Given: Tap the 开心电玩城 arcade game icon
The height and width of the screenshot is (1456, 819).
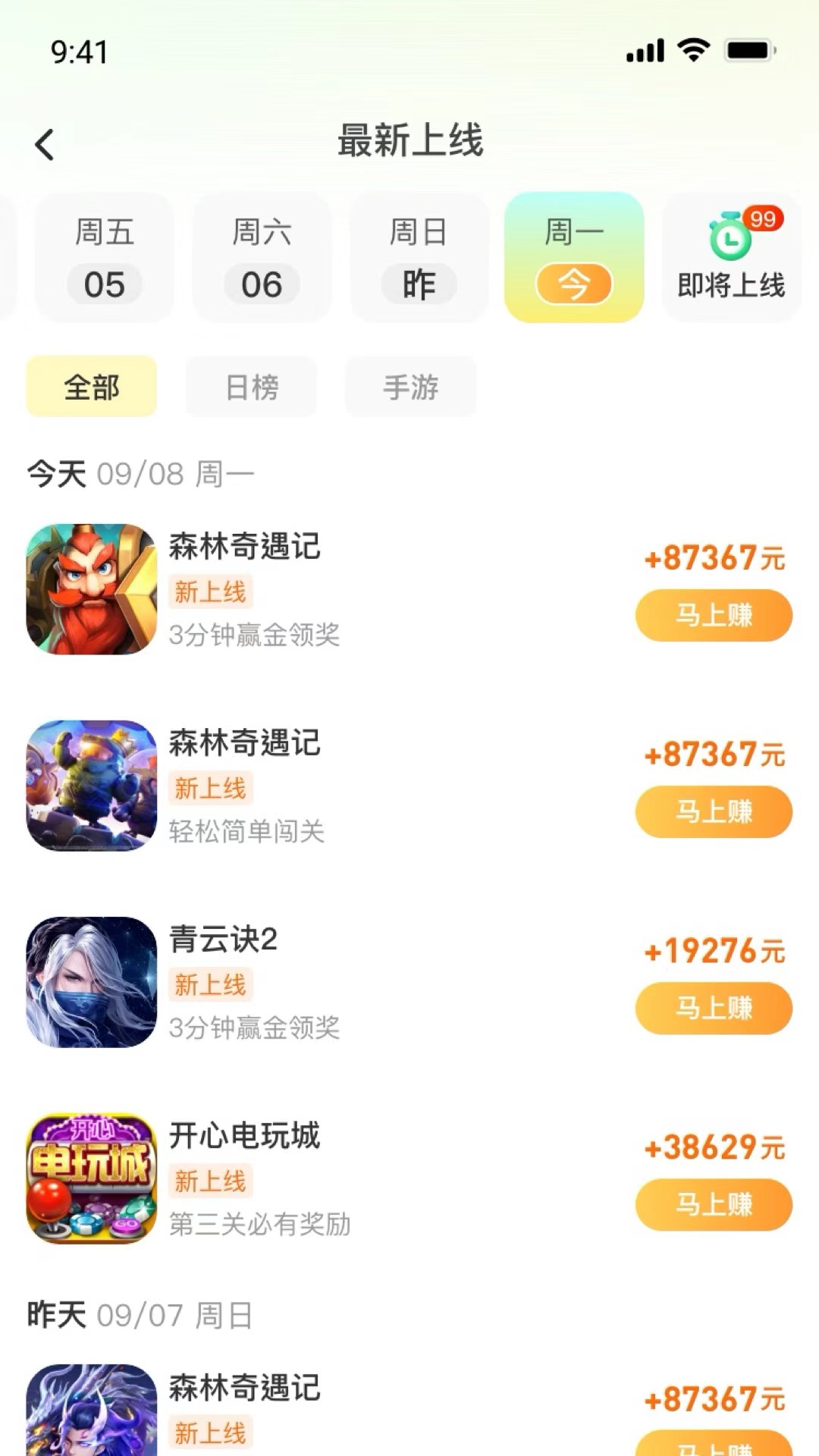Looking at the screenshot, I should (x=89, y=1179).
